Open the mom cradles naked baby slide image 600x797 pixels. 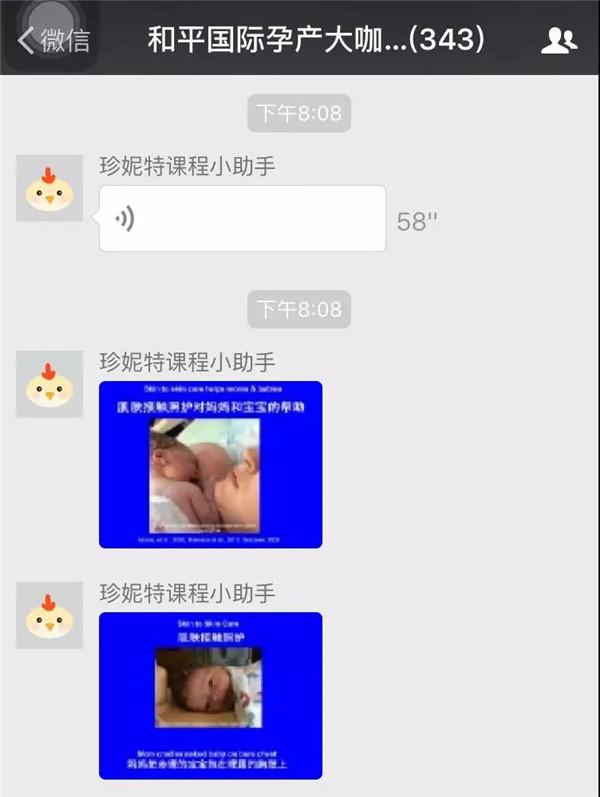pyautogui.click(x=211, y=695)
